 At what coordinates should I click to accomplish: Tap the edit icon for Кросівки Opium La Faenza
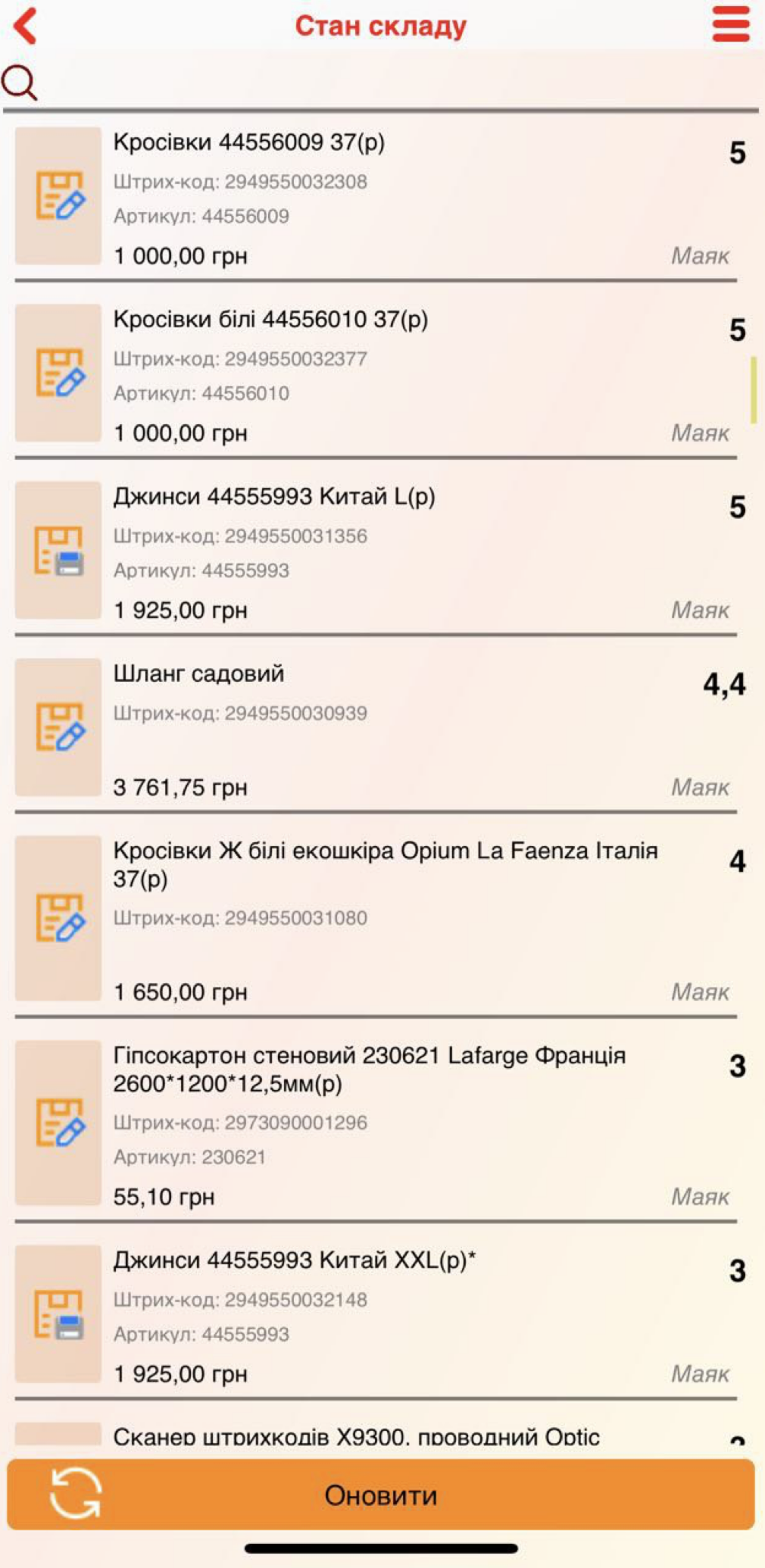tap(61, 918)
